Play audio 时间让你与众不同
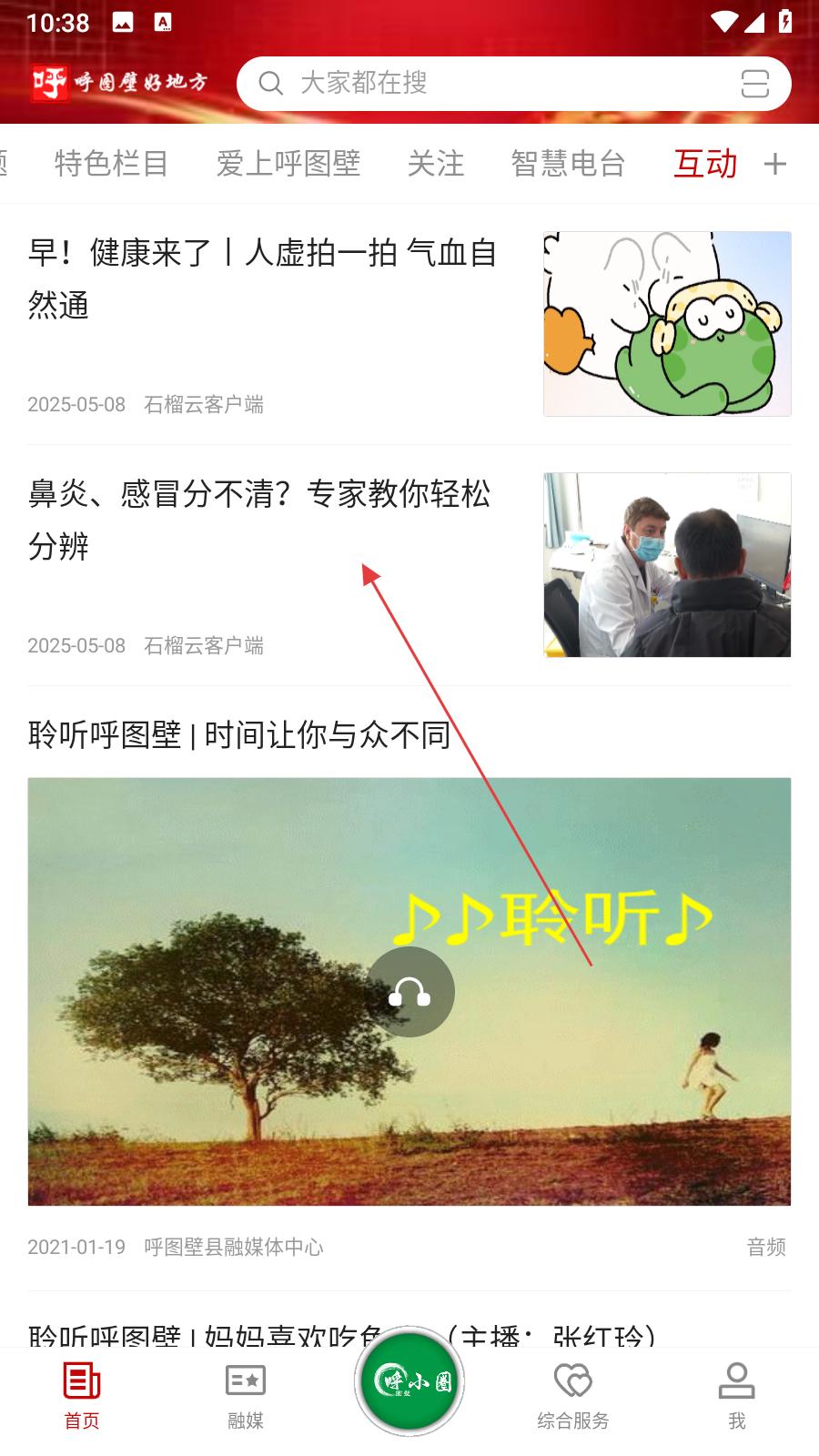 tap(409, 992)
